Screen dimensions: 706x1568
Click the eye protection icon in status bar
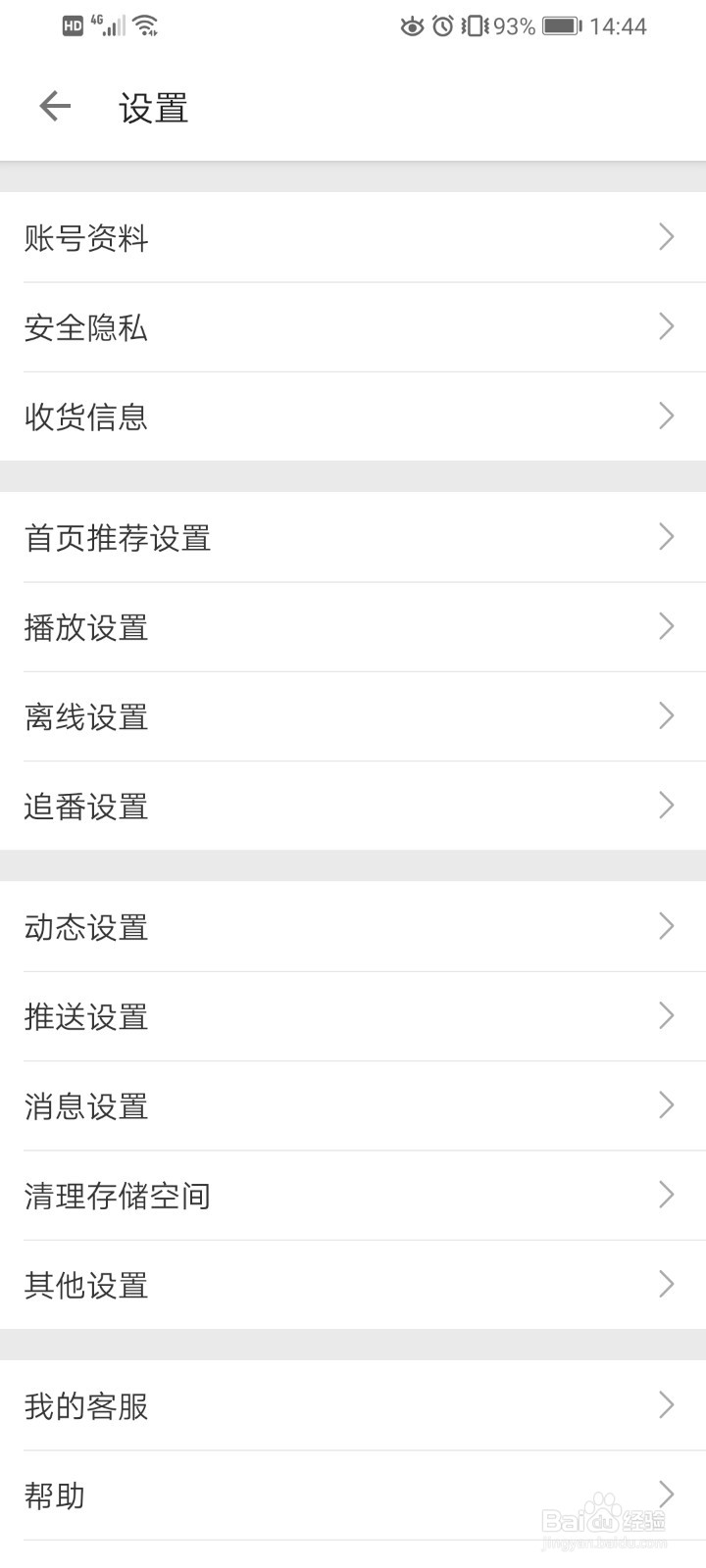pos(412,26)
